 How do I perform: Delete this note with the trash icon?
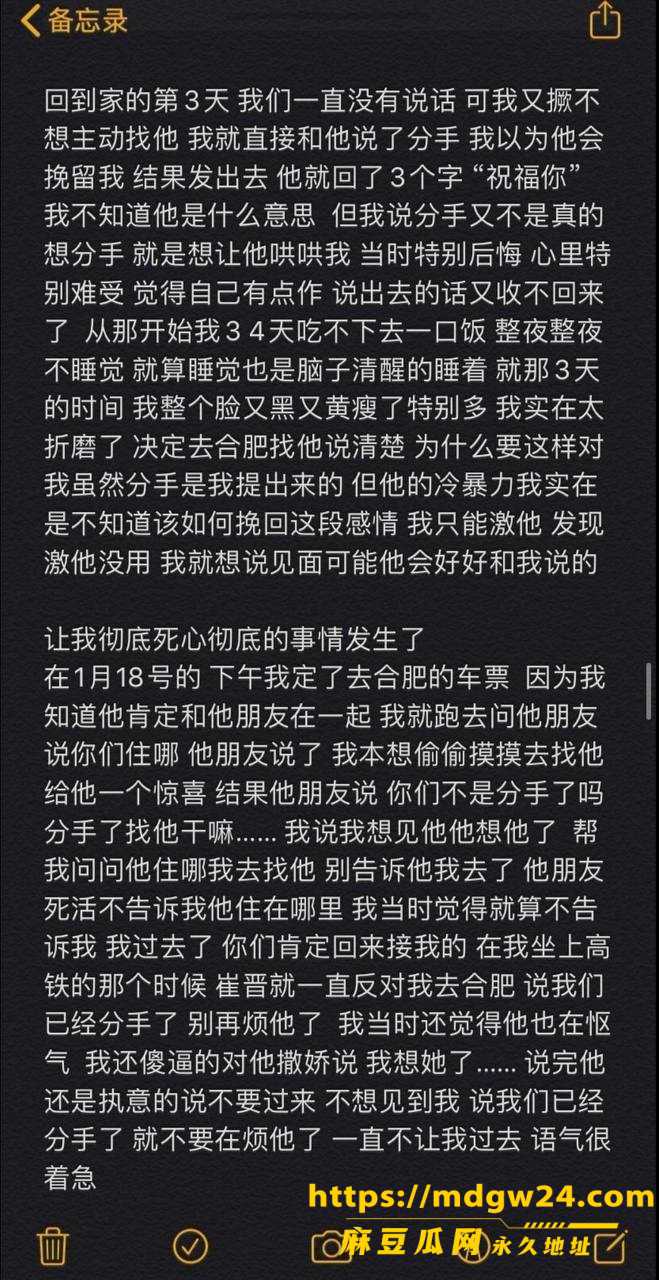point(52,1246)
